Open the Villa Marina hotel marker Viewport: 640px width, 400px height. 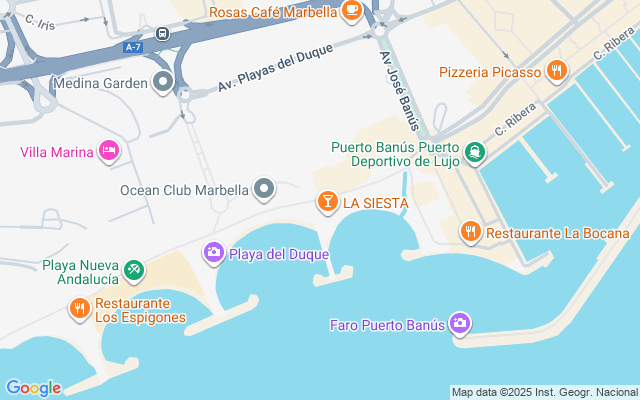coord(109,151)
